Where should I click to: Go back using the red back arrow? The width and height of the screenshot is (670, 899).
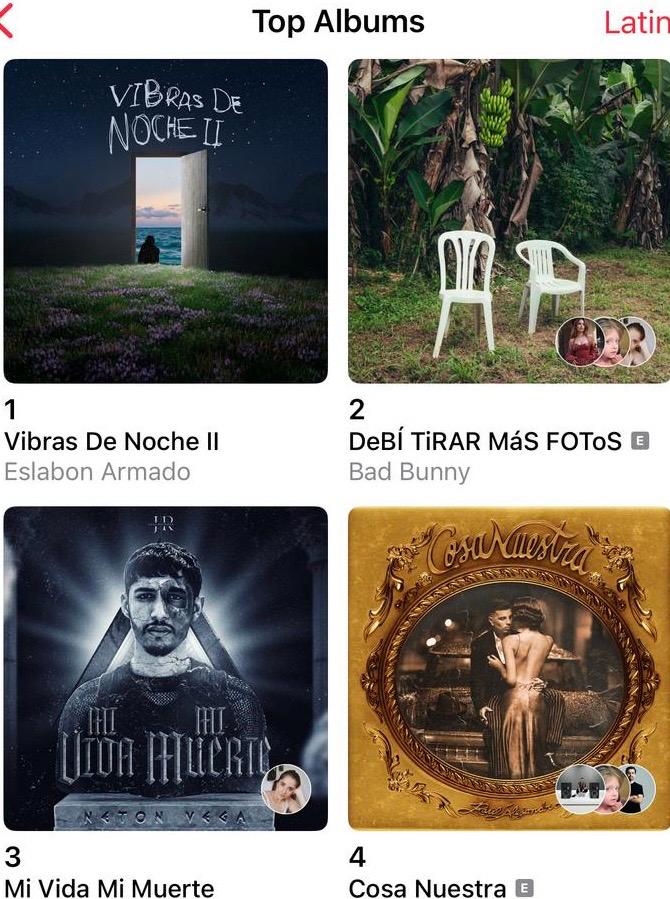(x=6, y=23)
